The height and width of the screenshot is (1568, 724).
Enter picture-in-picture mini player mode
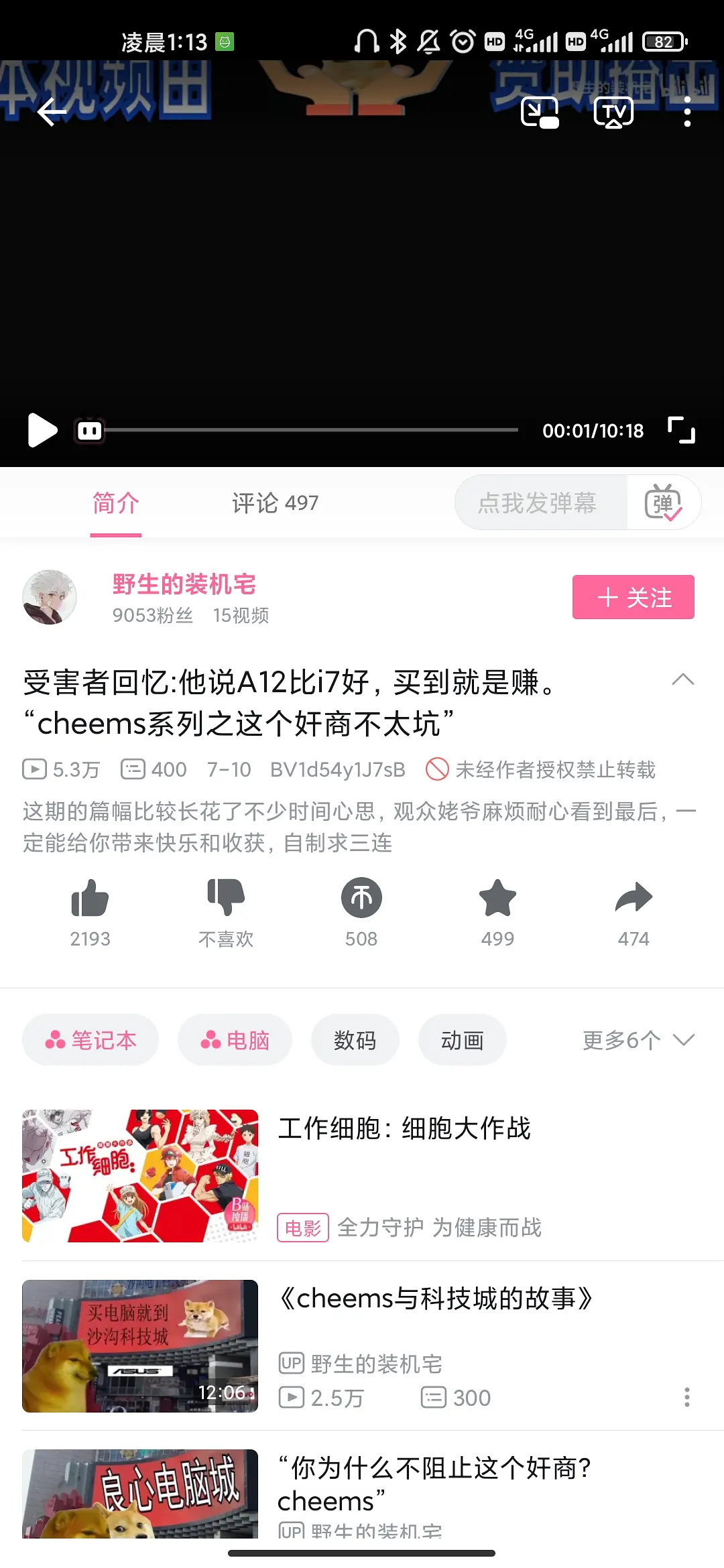click(540, 112)
